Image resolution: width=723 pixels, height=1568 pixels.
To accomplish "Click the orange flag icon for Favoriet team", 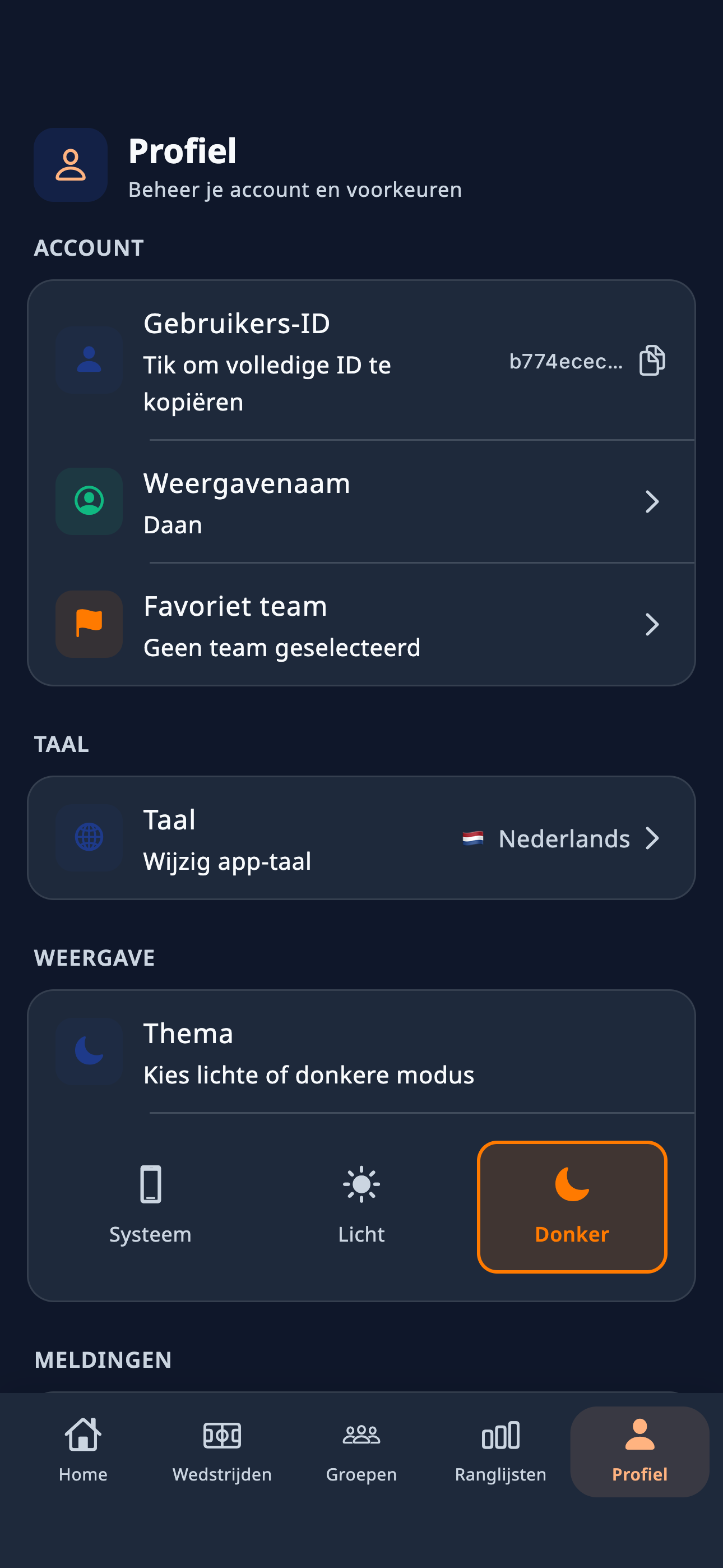I will [89, 624].
